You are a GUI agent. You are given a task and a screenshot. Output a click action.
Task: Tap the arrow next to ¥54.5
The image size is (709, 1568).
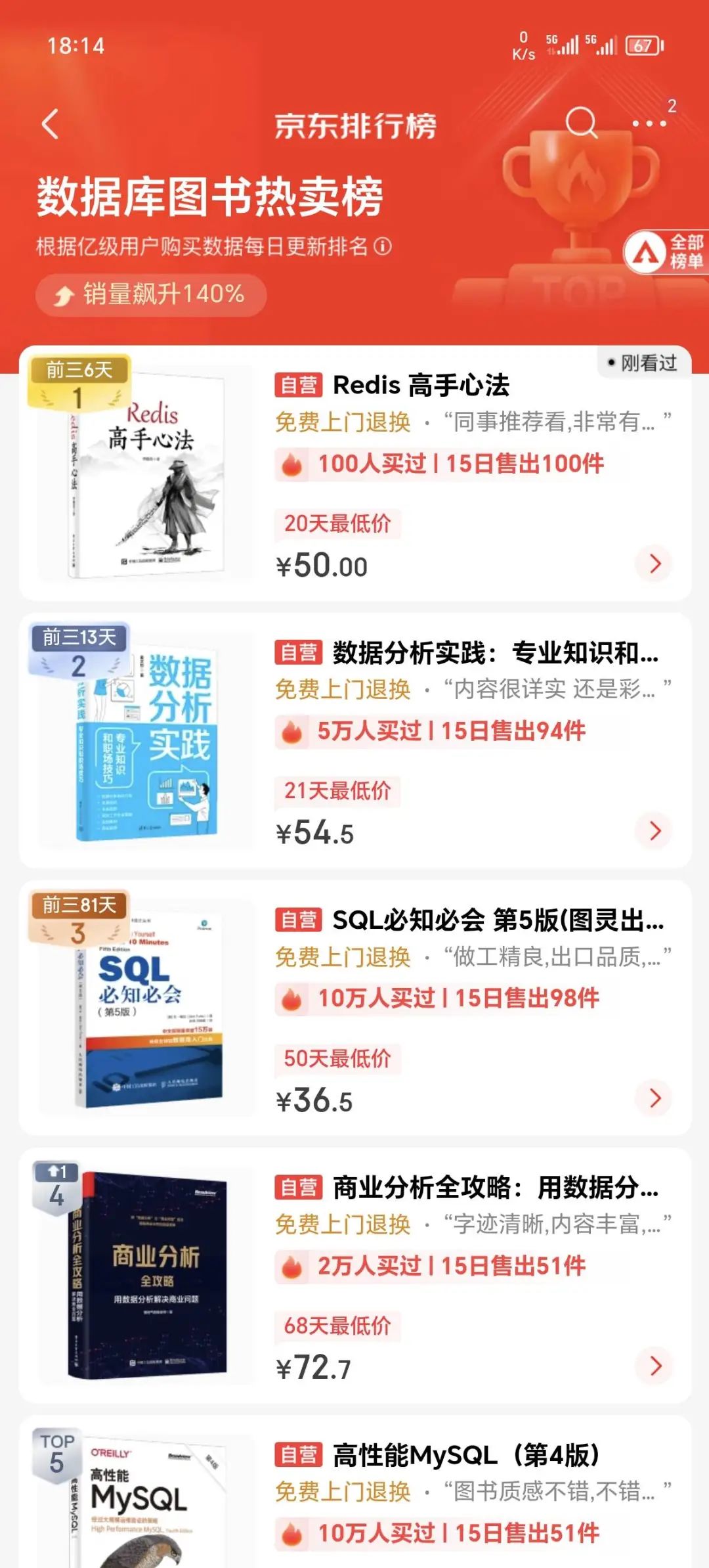pyautogui.click(x=655, y=831)
